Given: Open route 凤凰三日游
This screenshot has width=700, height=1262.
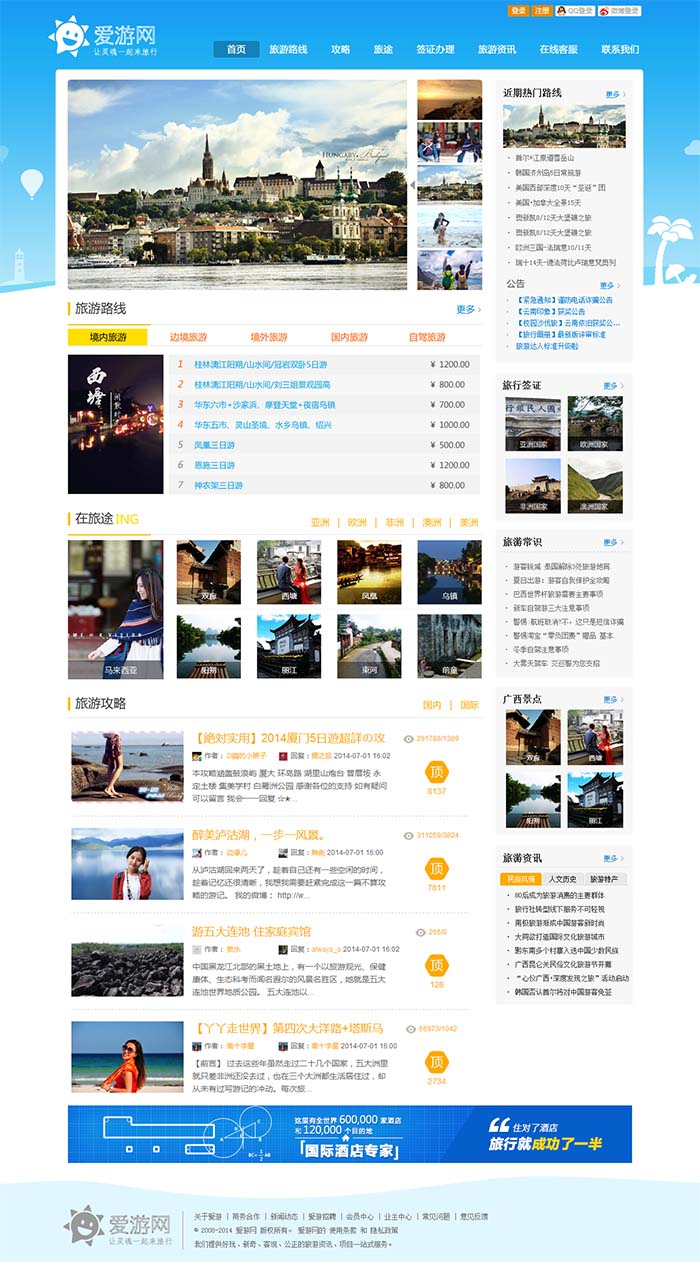Looking at the screenshot, I should pos(214,445).
